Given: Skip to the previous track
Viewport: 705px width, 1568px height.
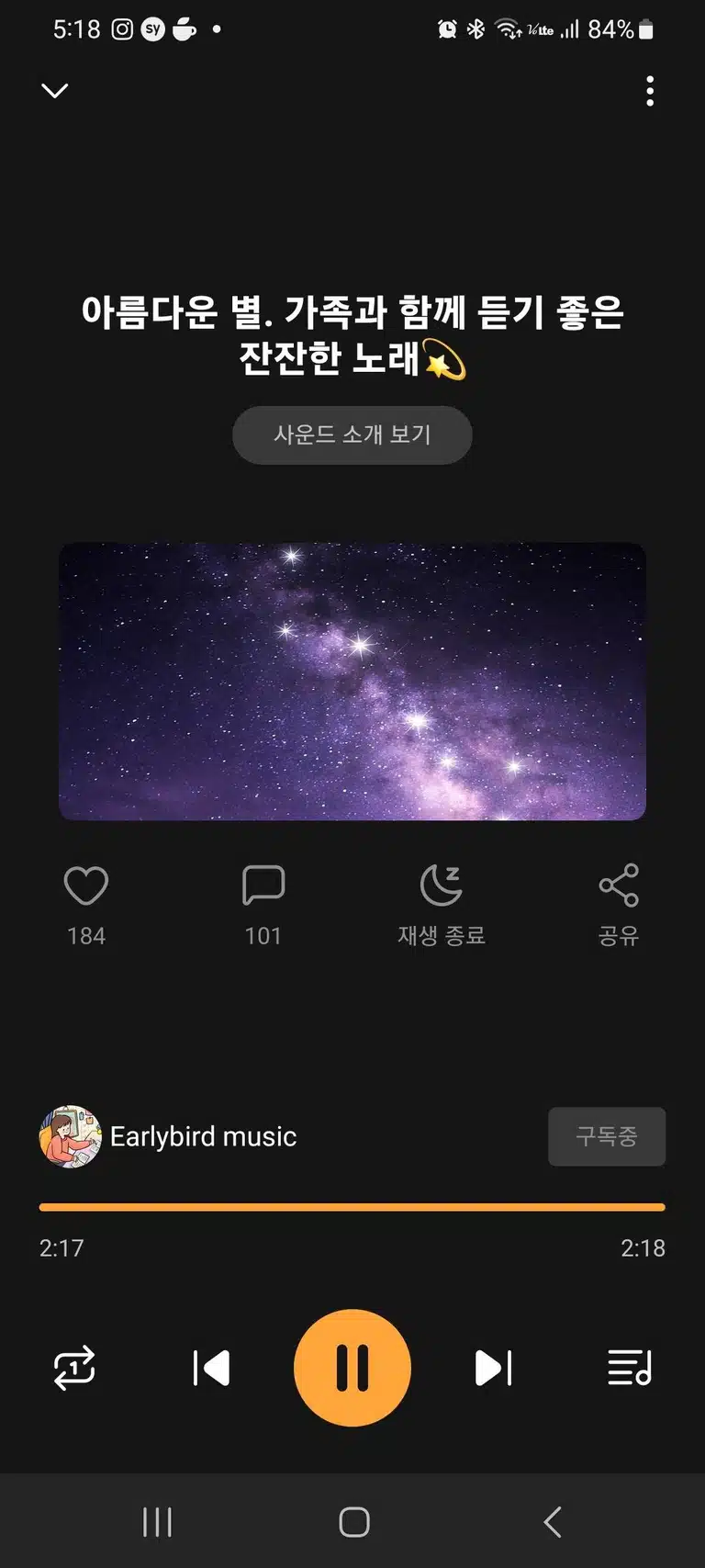Looking at the screenshot, I should (x=211, y=1368).
